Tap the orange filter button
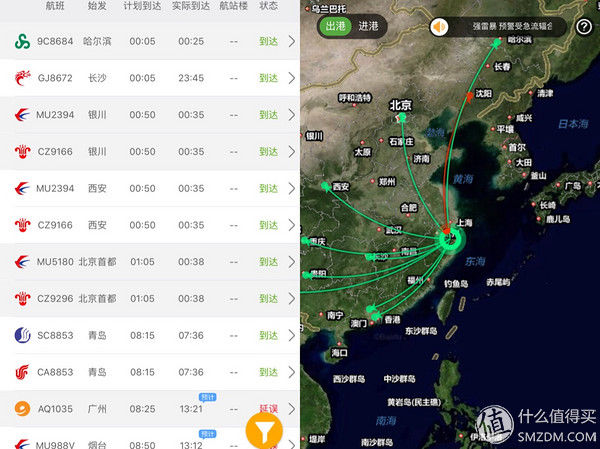Viewport: 600px width, 449px height. coord(264,431)
